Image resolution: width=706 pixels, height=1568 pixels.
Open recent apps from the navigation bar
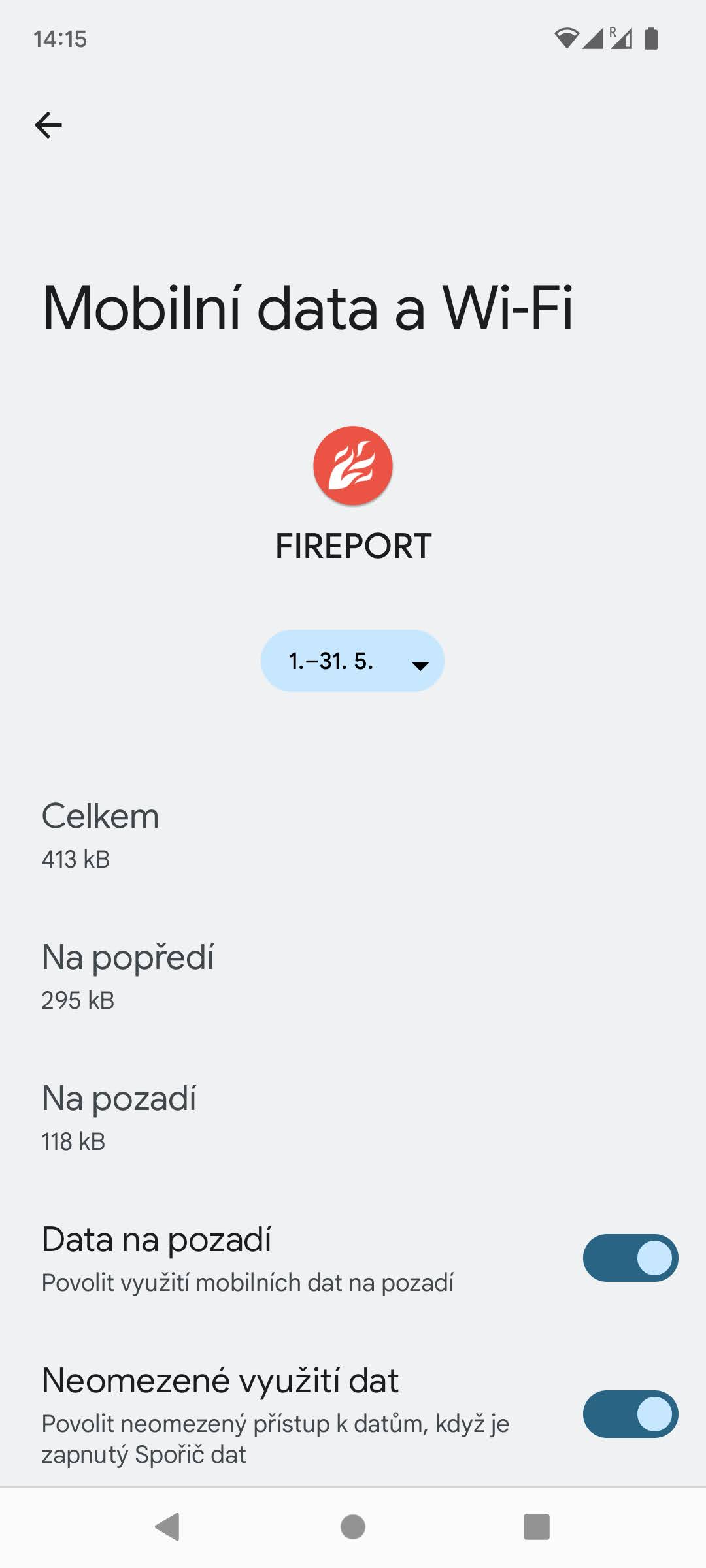pos(536,1527)
